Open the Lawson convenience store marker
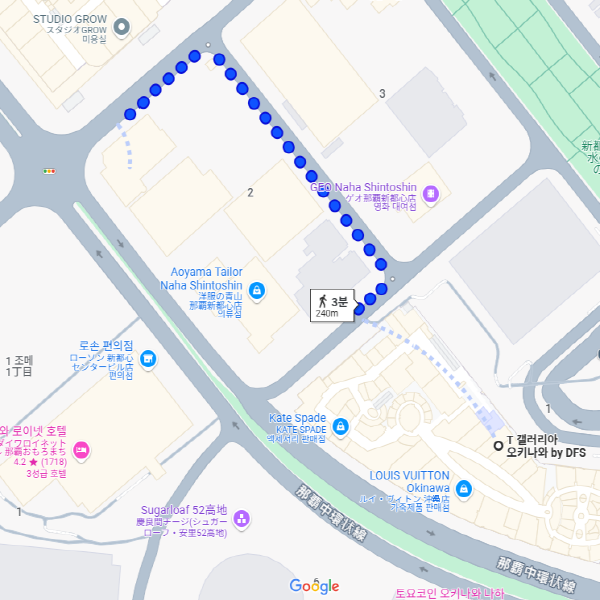This screenshot has height=600, width=600. point(148,358)
